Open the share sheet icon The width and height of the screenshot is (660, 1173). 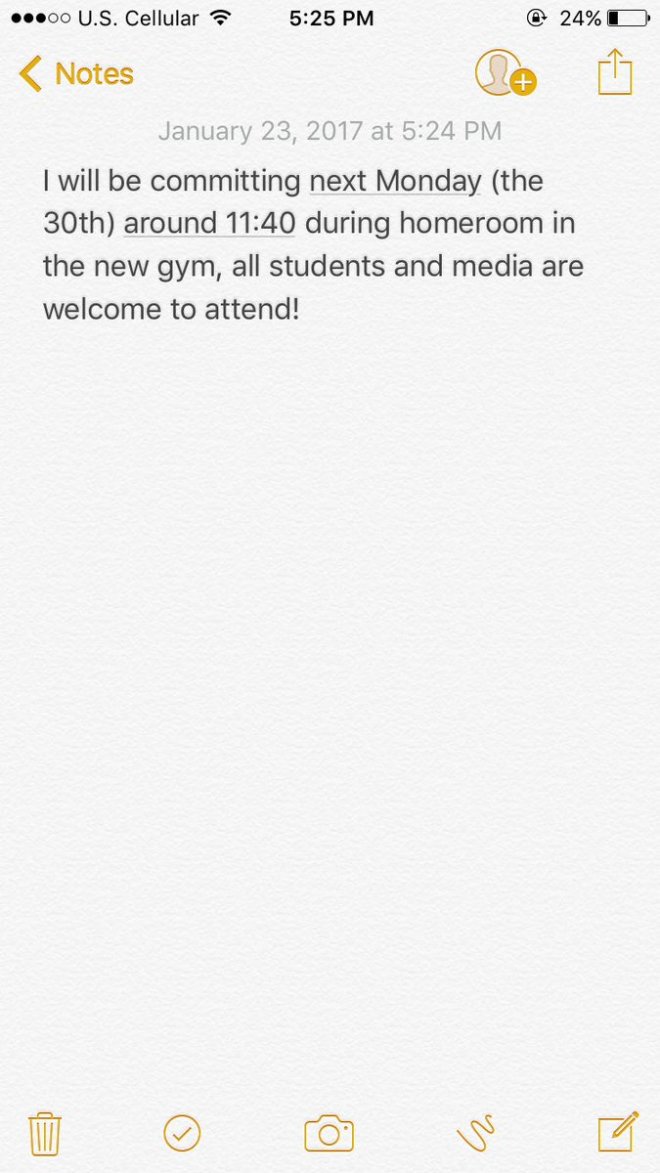(615, 72)
